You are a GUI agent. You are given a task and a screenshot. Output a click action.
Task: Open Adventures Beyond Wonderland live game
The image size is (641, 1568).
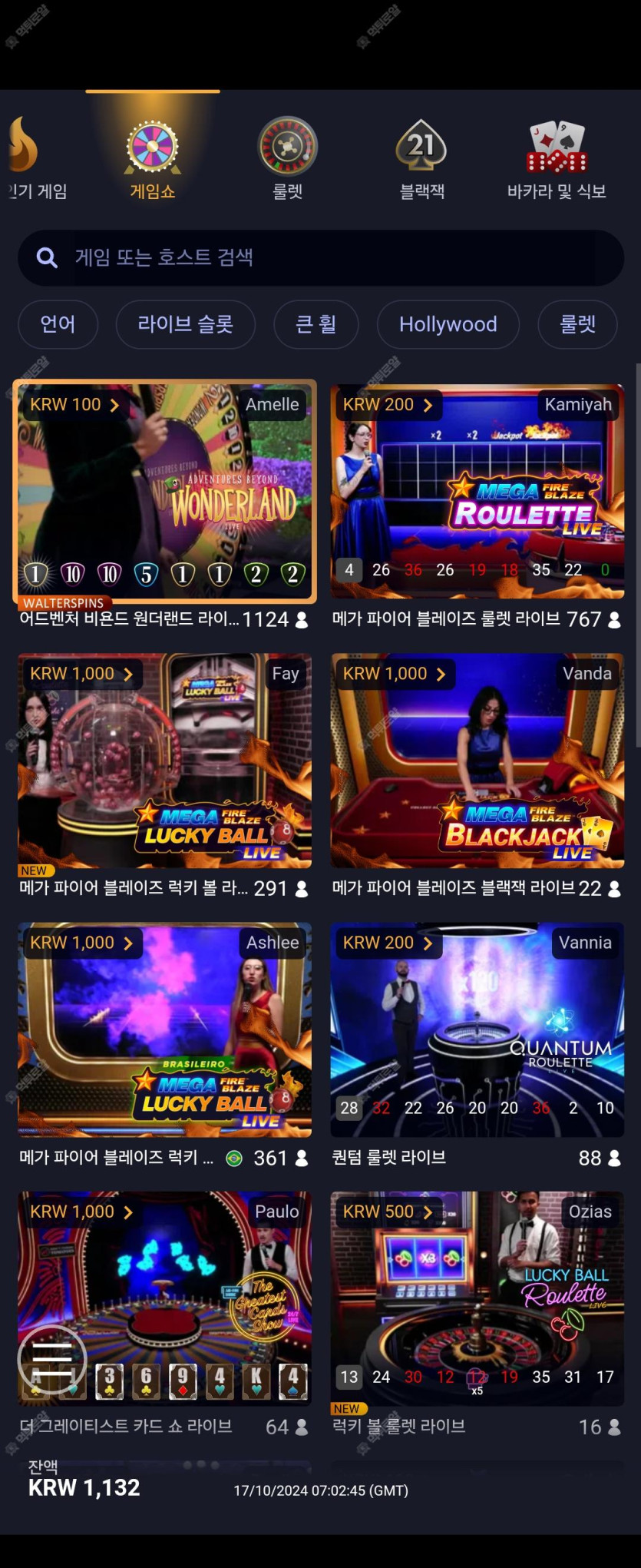pos(164,492)
